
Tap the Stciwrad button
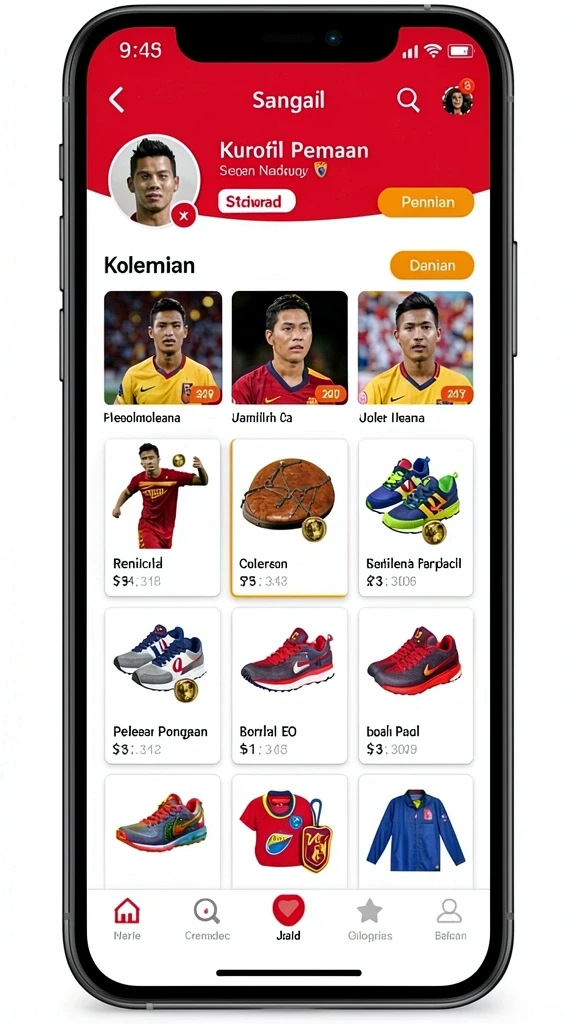pyautogui.click(x=257, y=202)
